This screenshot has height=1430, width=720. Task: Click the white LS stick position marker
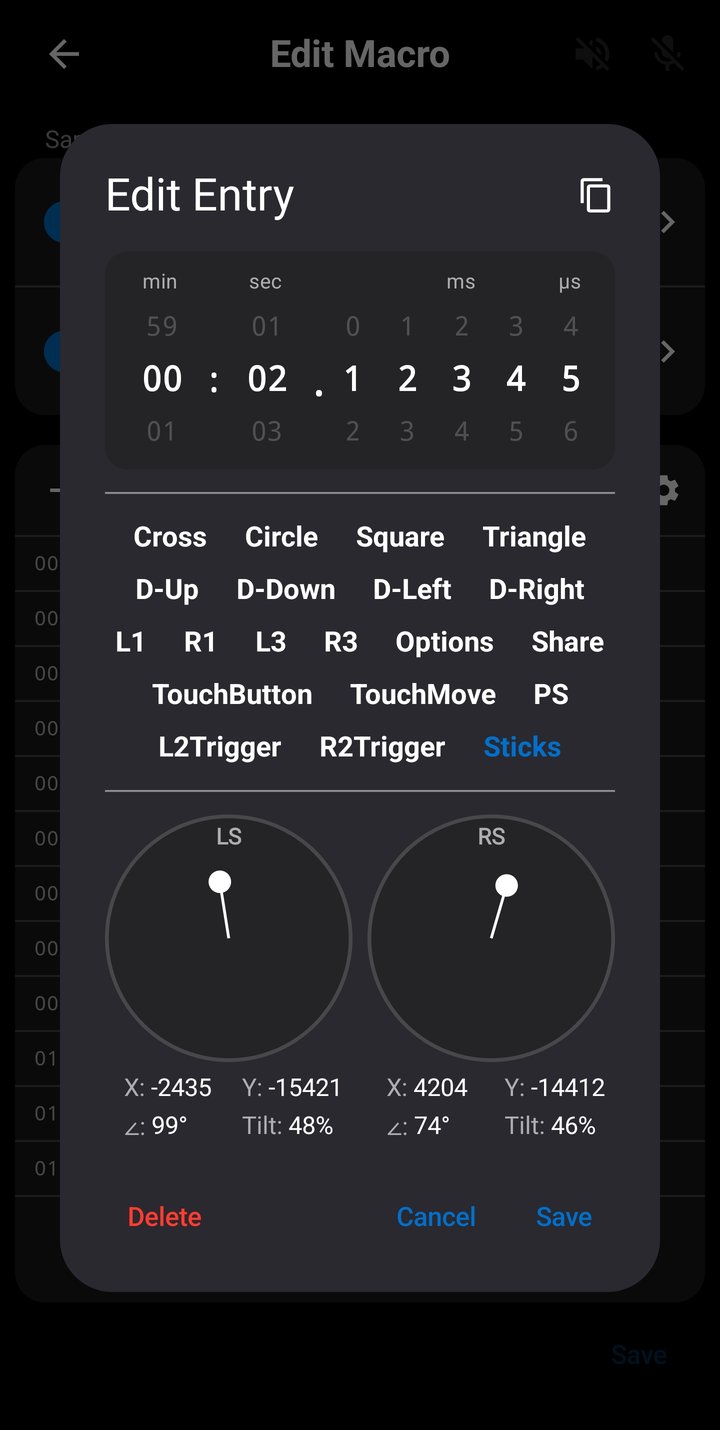click(219, 882)
